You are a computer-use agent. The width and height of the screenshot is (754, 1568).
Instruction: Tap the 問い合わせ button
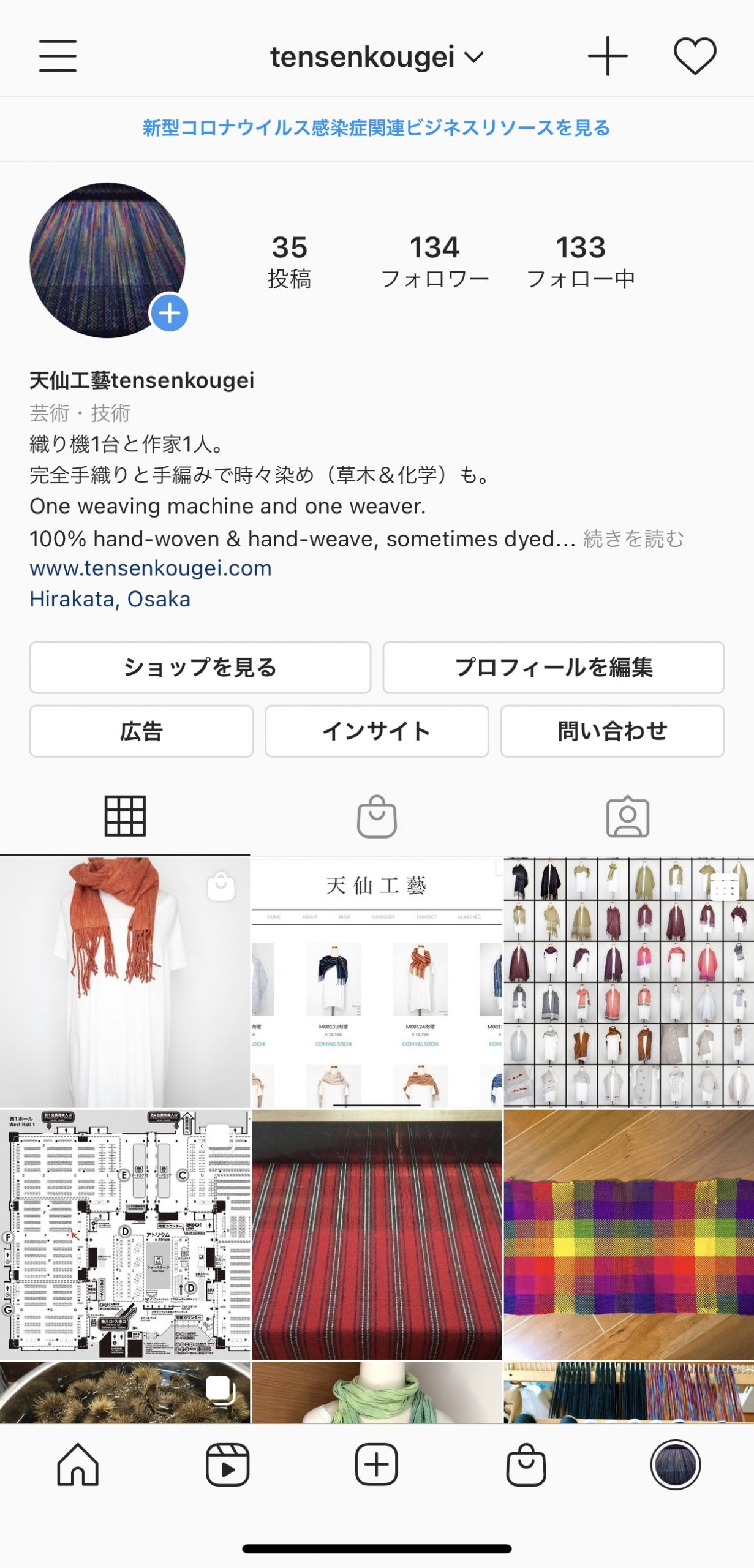(x=612, y=731)
